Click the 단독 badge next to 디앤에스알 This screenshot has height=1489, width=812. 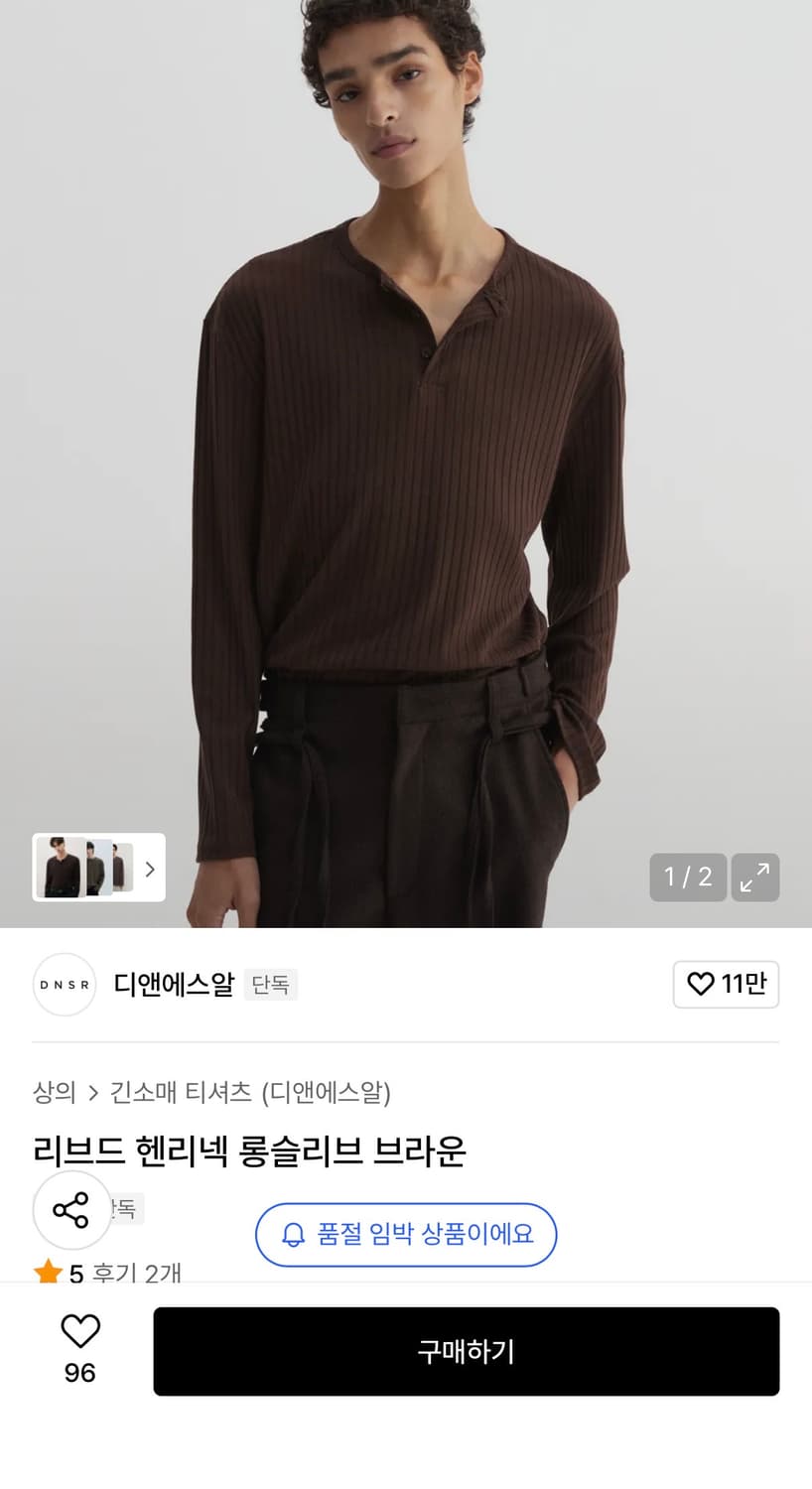[270, 985]
